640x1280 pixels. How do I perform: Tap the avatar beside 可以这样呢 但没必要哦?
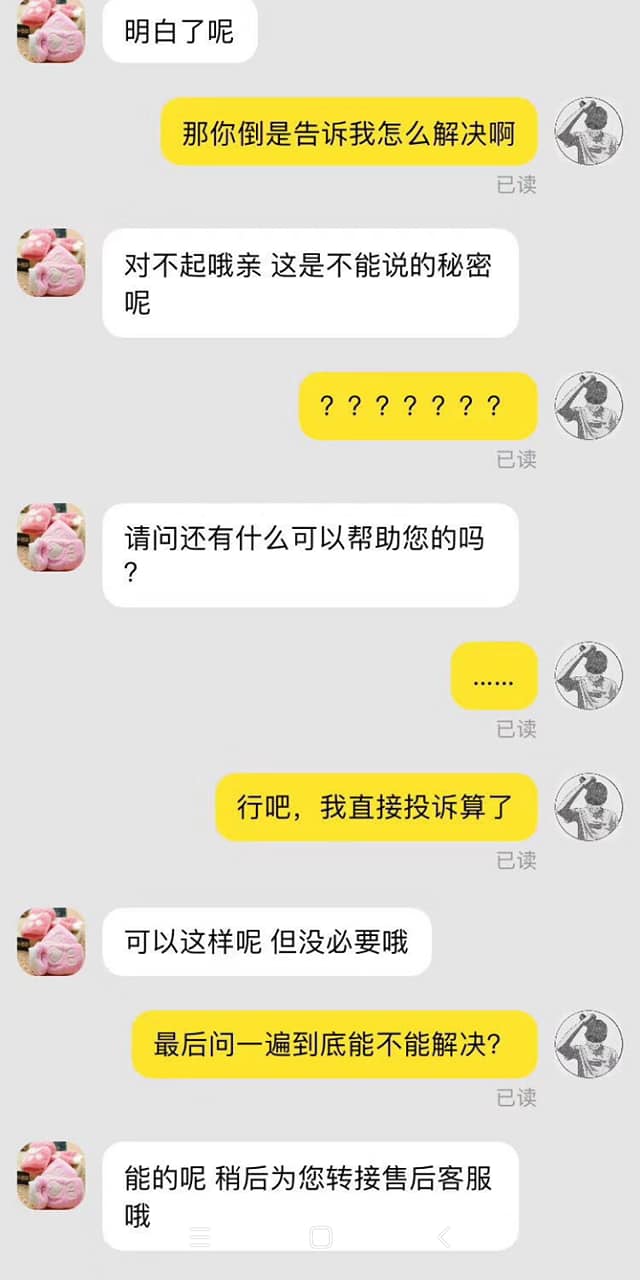pos(51,942)
